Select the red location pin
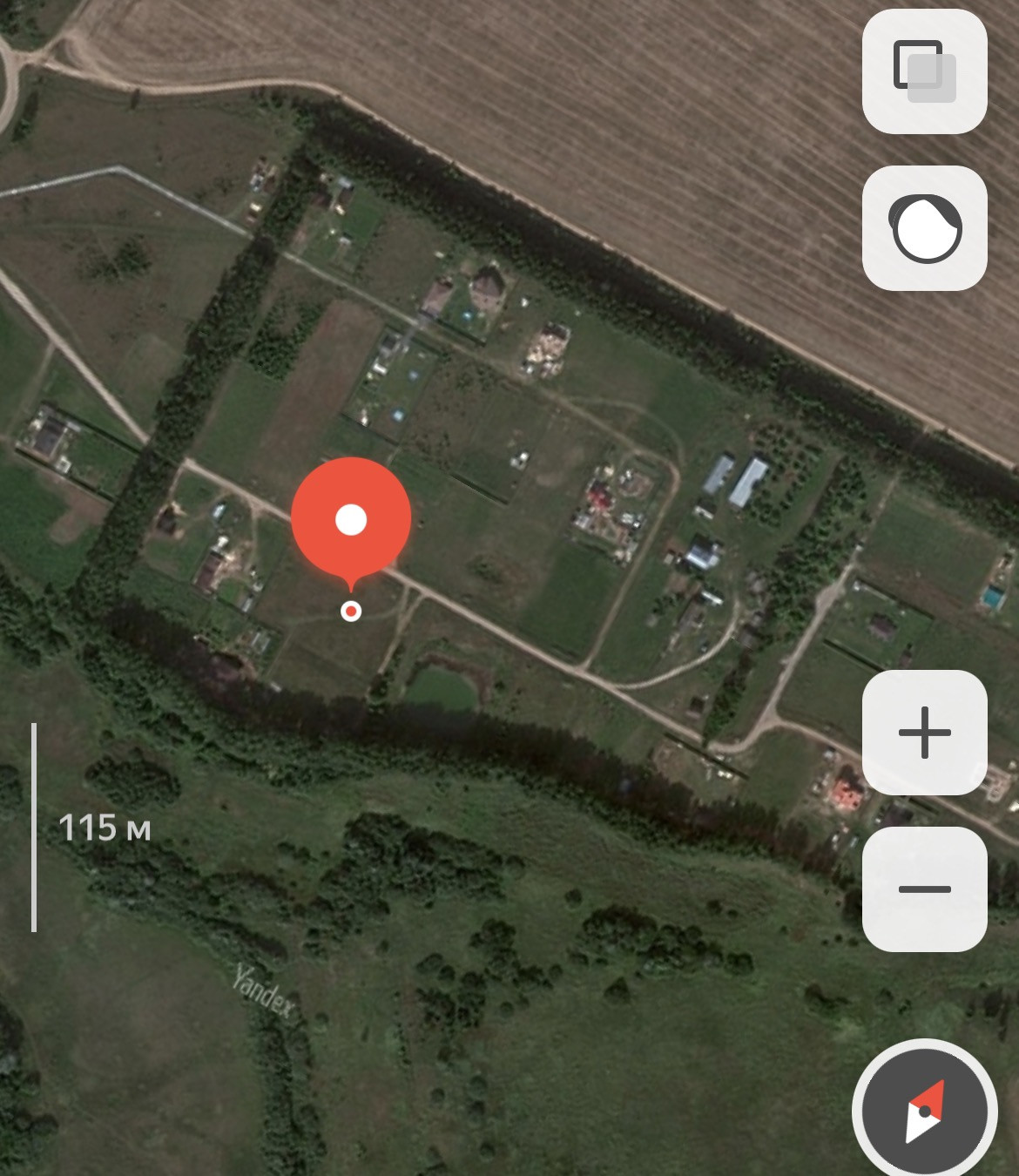This screenshot has height=1176, width=1019. (x=351, y=519)
